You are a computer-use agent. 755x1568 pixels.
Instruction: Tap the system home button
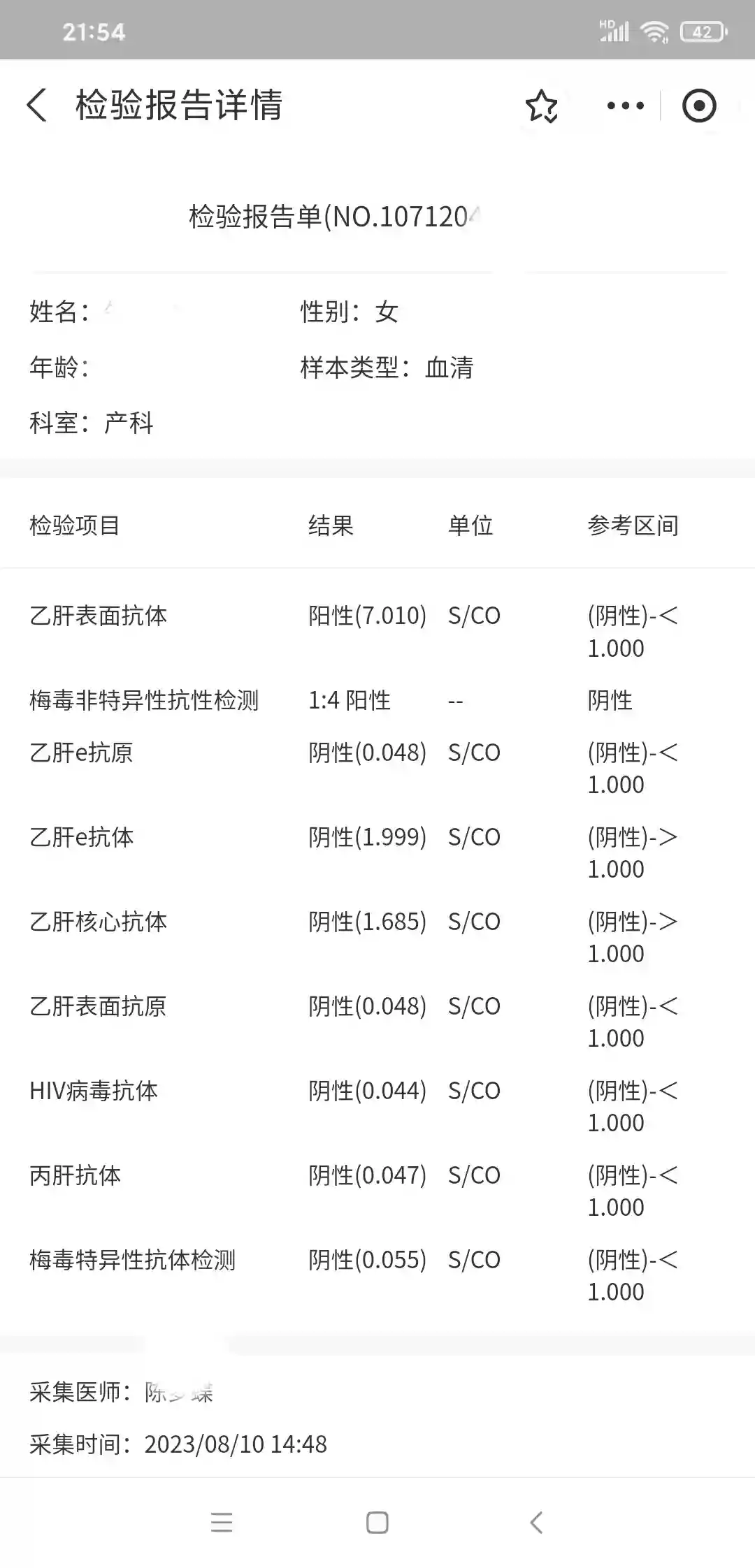coord(377,1523)
